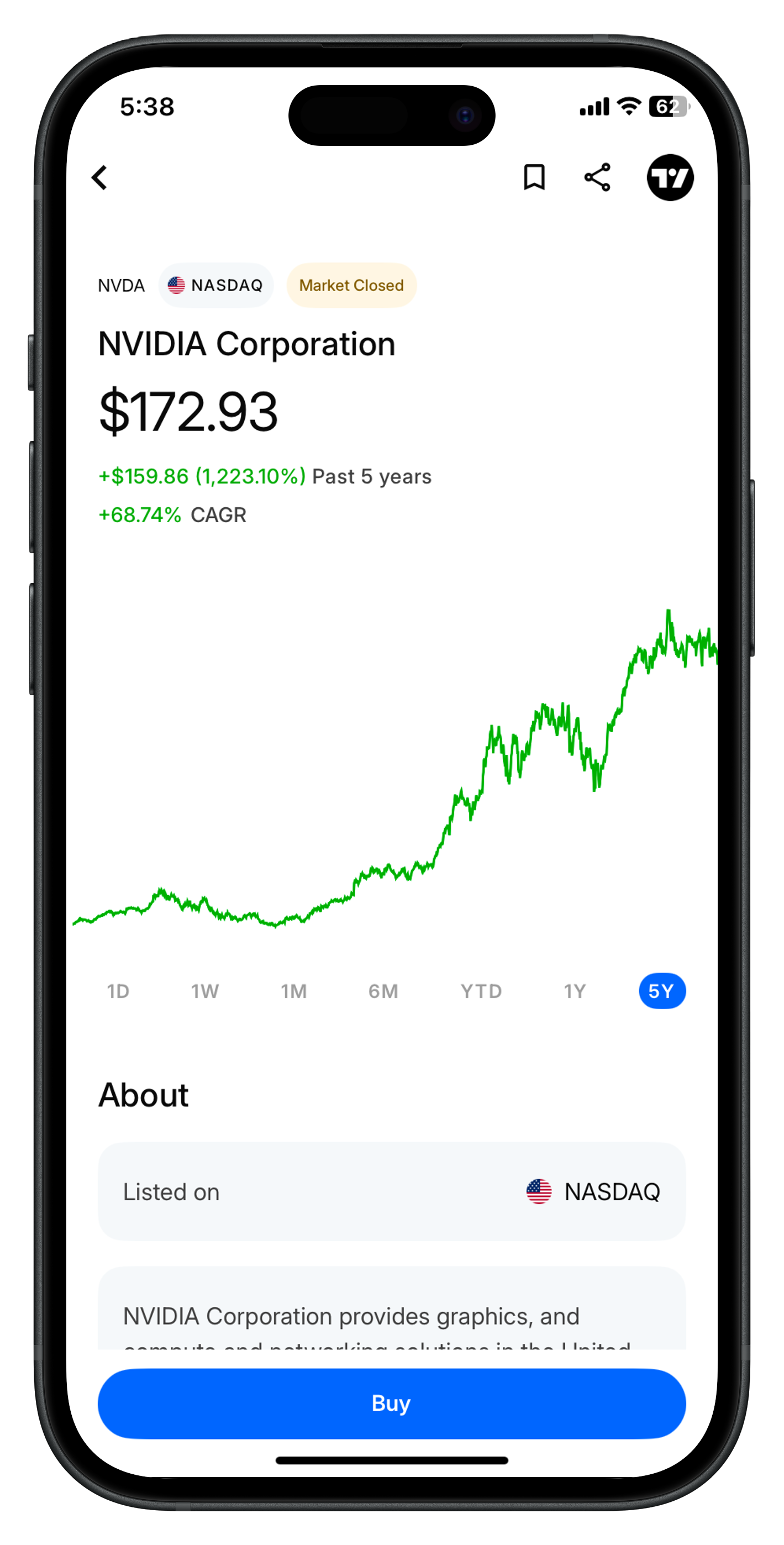View the YTD price chart

click(x=481, y=991)
